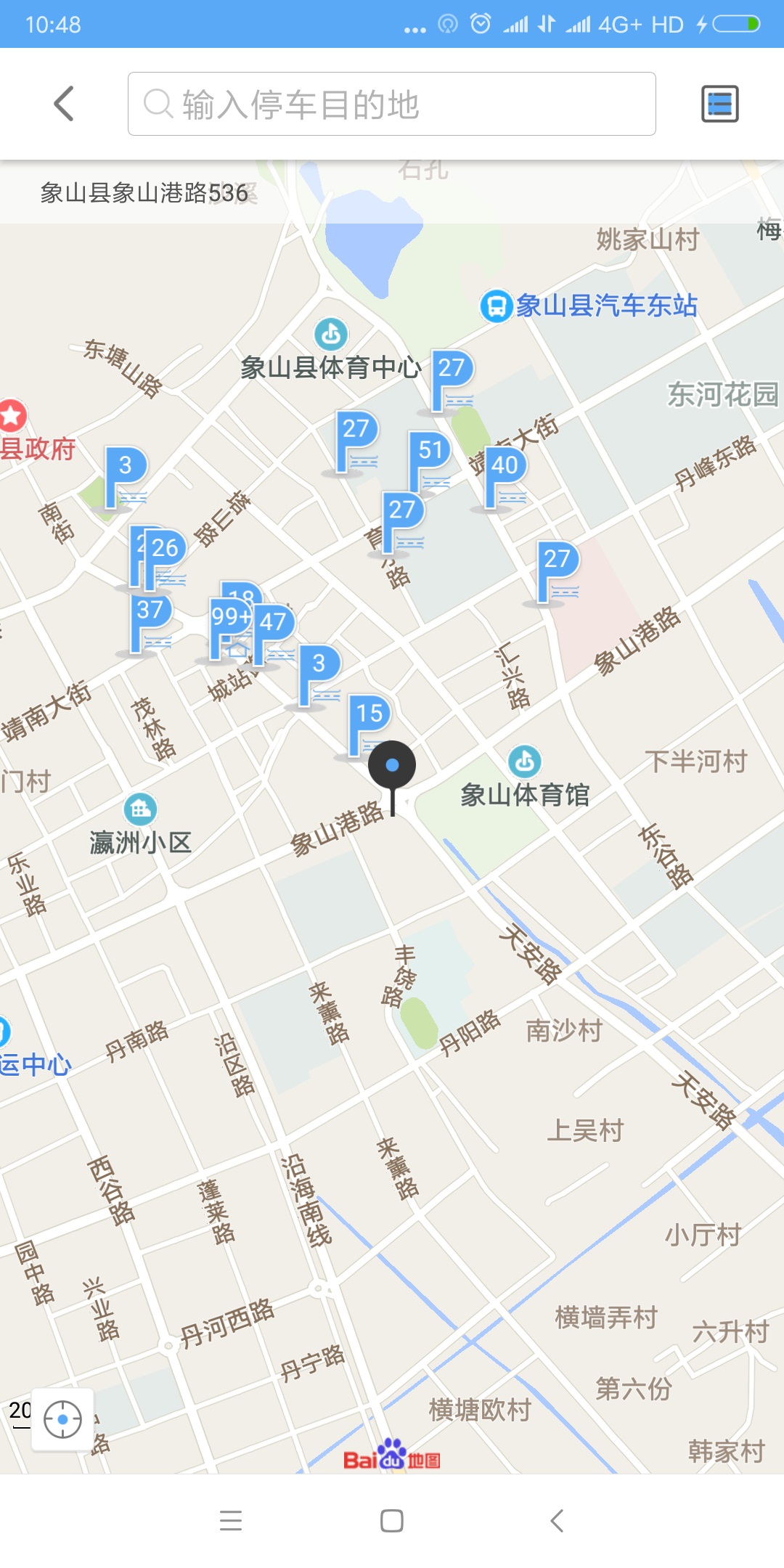Tap the 象山县汽车东站 bus station marker
Image resolution: width=784 pixels, height=1568 pixels.
click(x=497, y=306)
